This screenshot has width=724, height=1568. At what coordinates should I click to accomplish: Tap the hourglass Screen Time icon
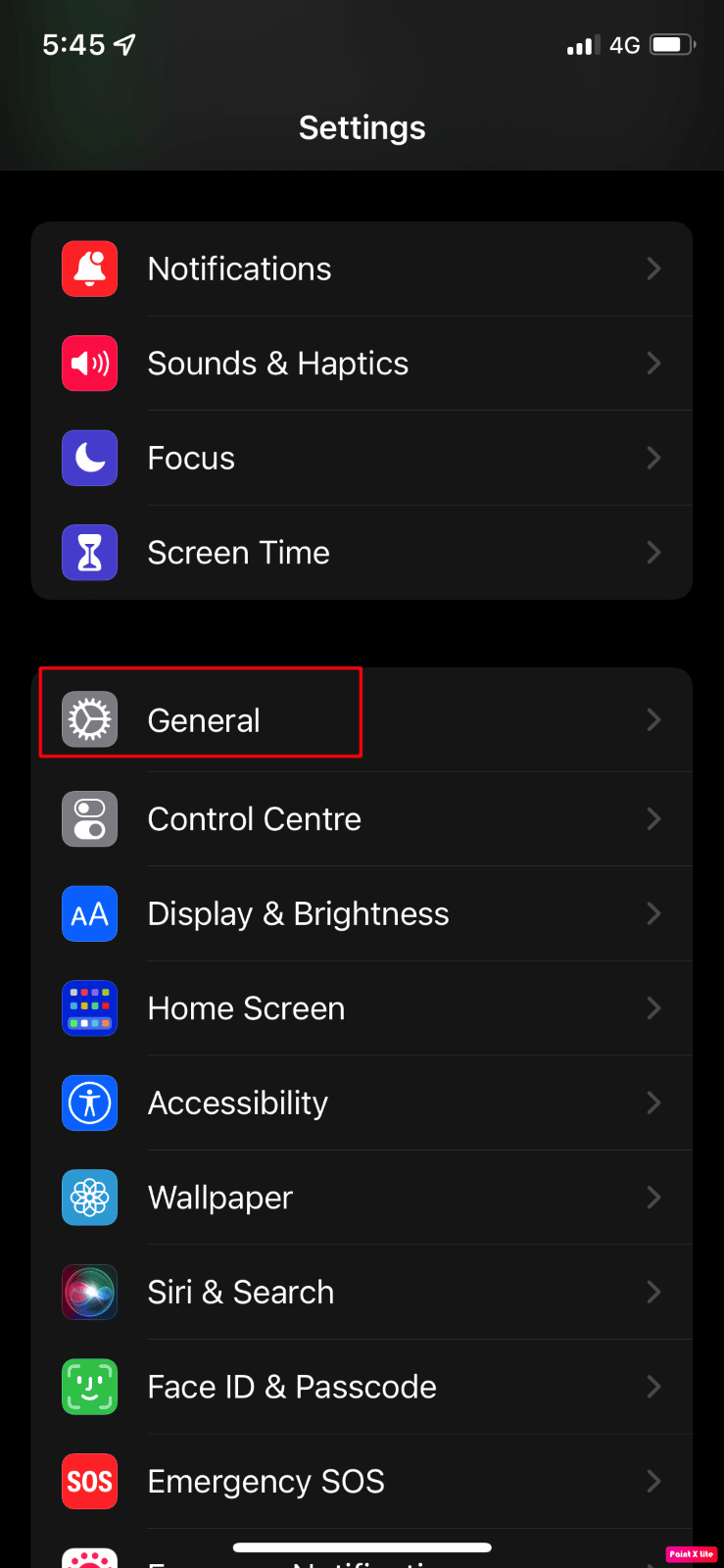(89, 553)
